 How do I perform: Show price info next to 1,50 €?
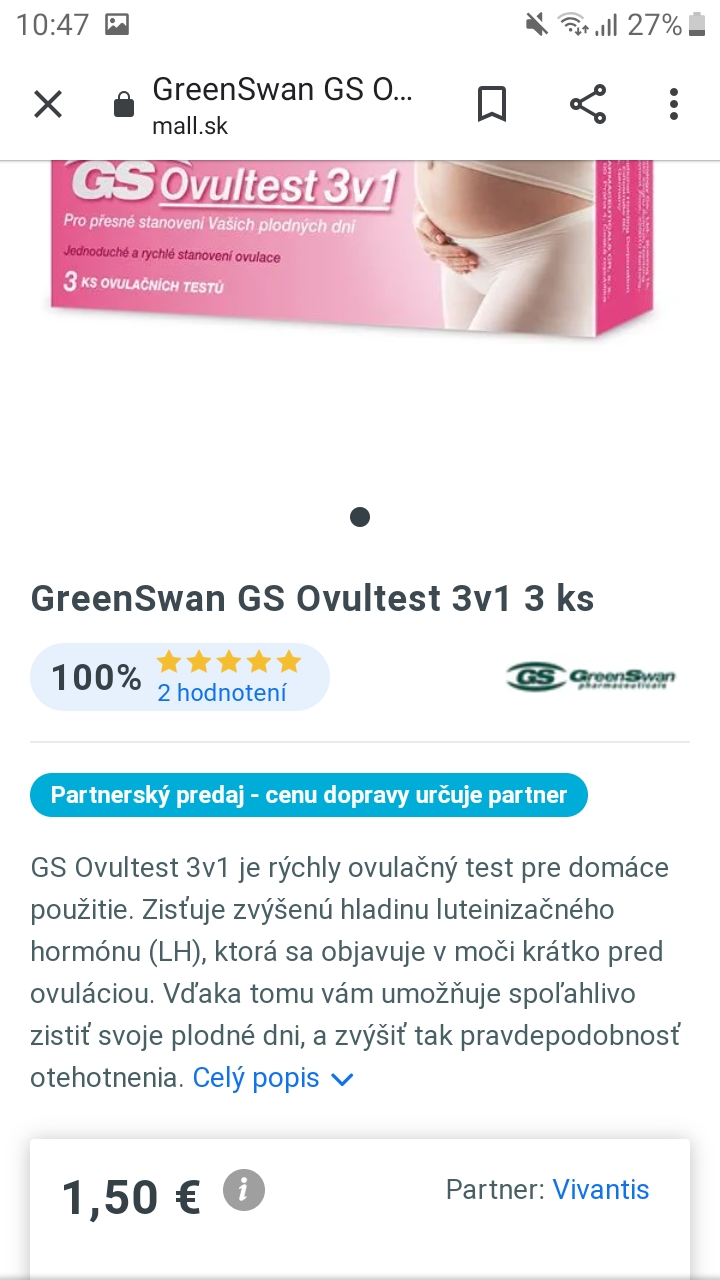[243, 1189]
